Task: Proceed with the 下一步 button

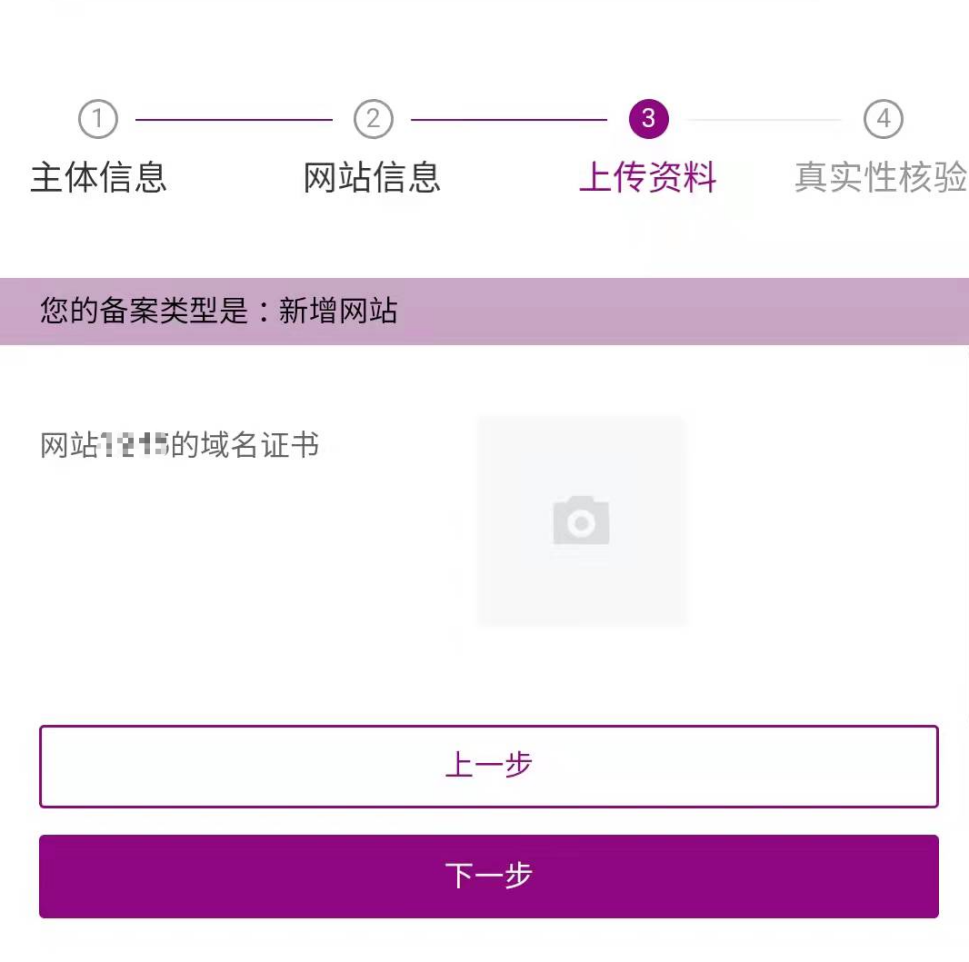Action: (x=488, y=876)
